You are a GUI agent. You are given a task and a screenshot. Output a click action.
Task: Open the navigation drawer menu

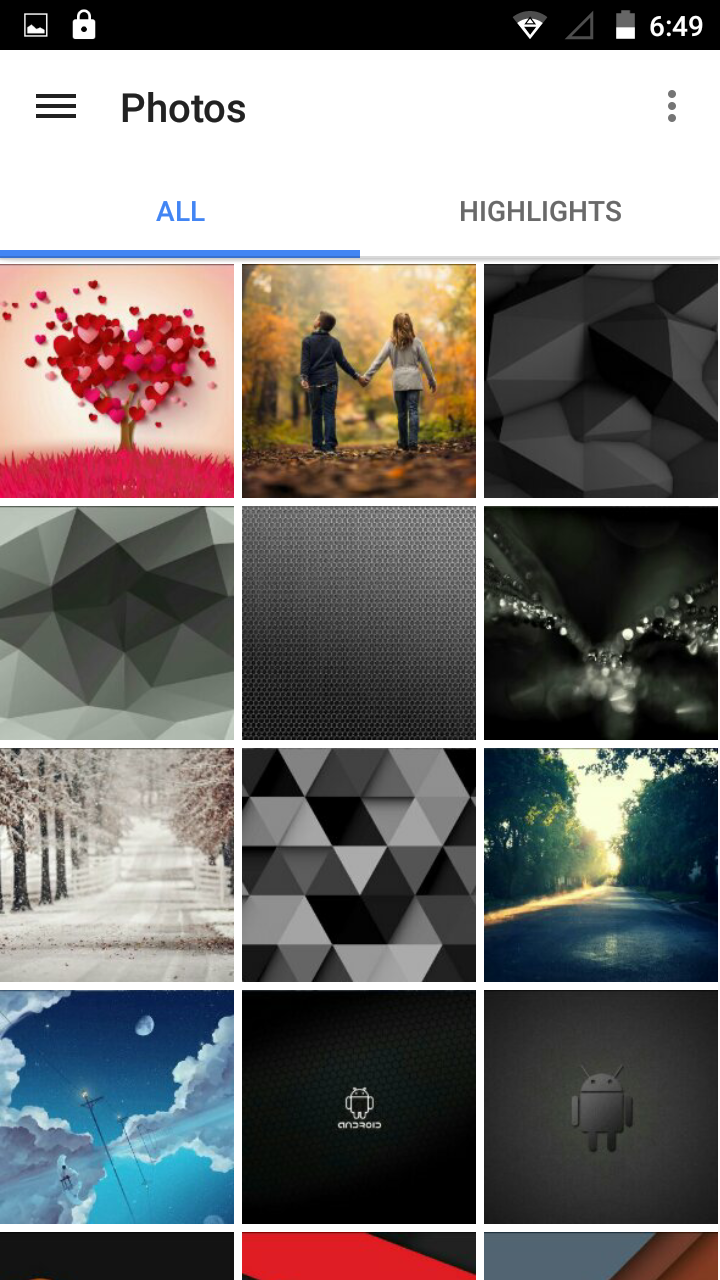coord(56,107)
